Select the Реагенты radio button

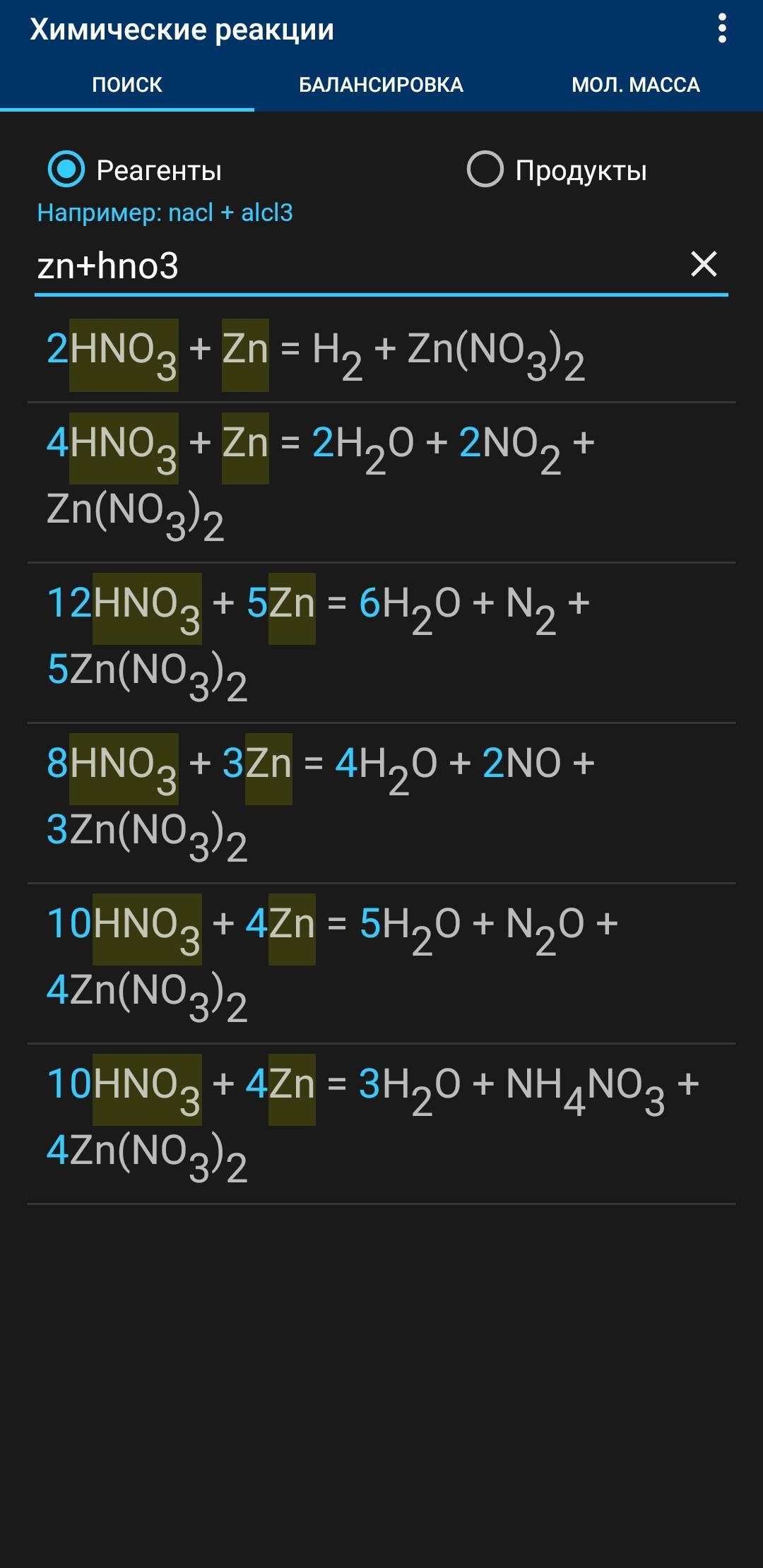(66, 170)
